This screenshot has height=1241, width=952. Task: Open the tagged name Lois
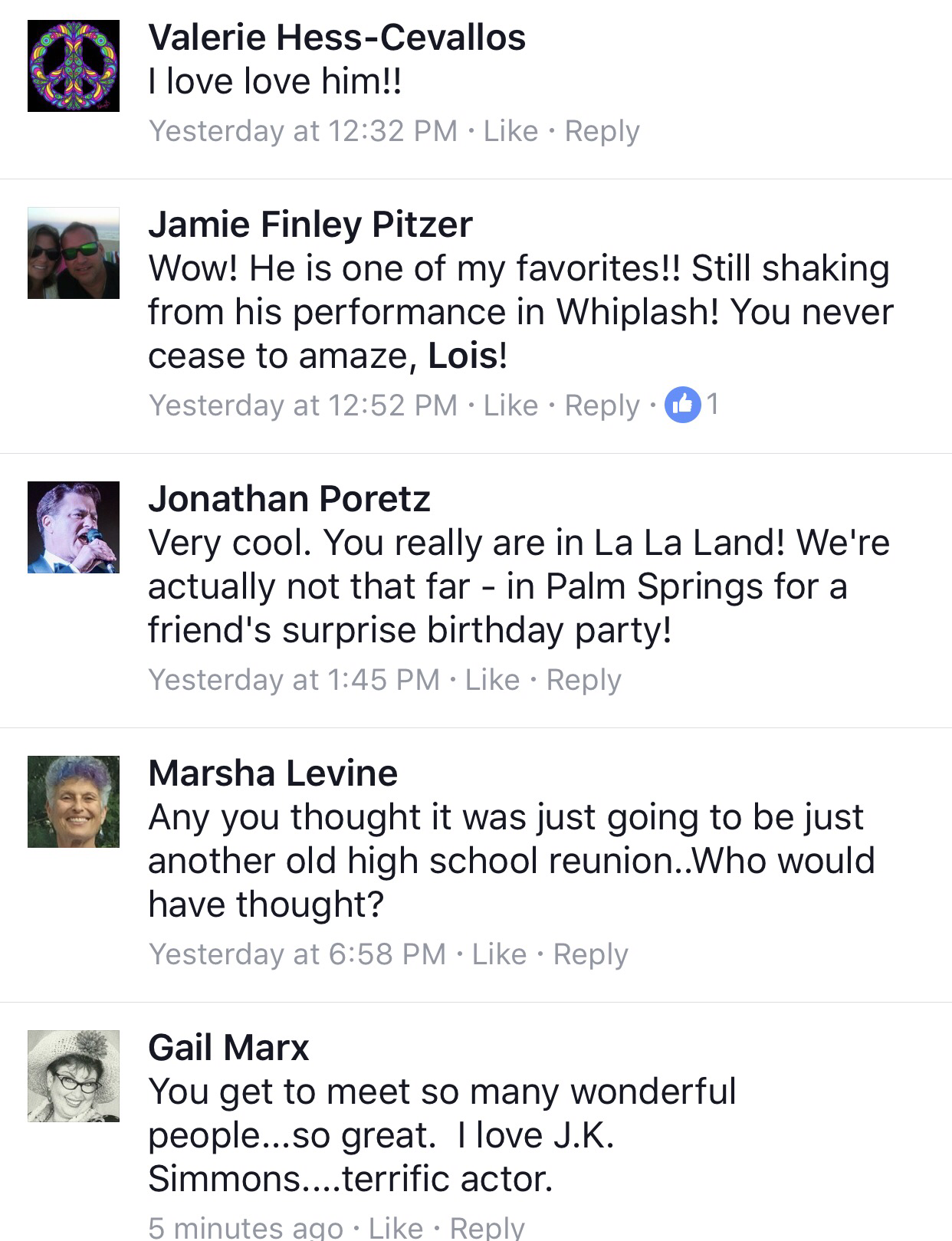coord(463,356)
